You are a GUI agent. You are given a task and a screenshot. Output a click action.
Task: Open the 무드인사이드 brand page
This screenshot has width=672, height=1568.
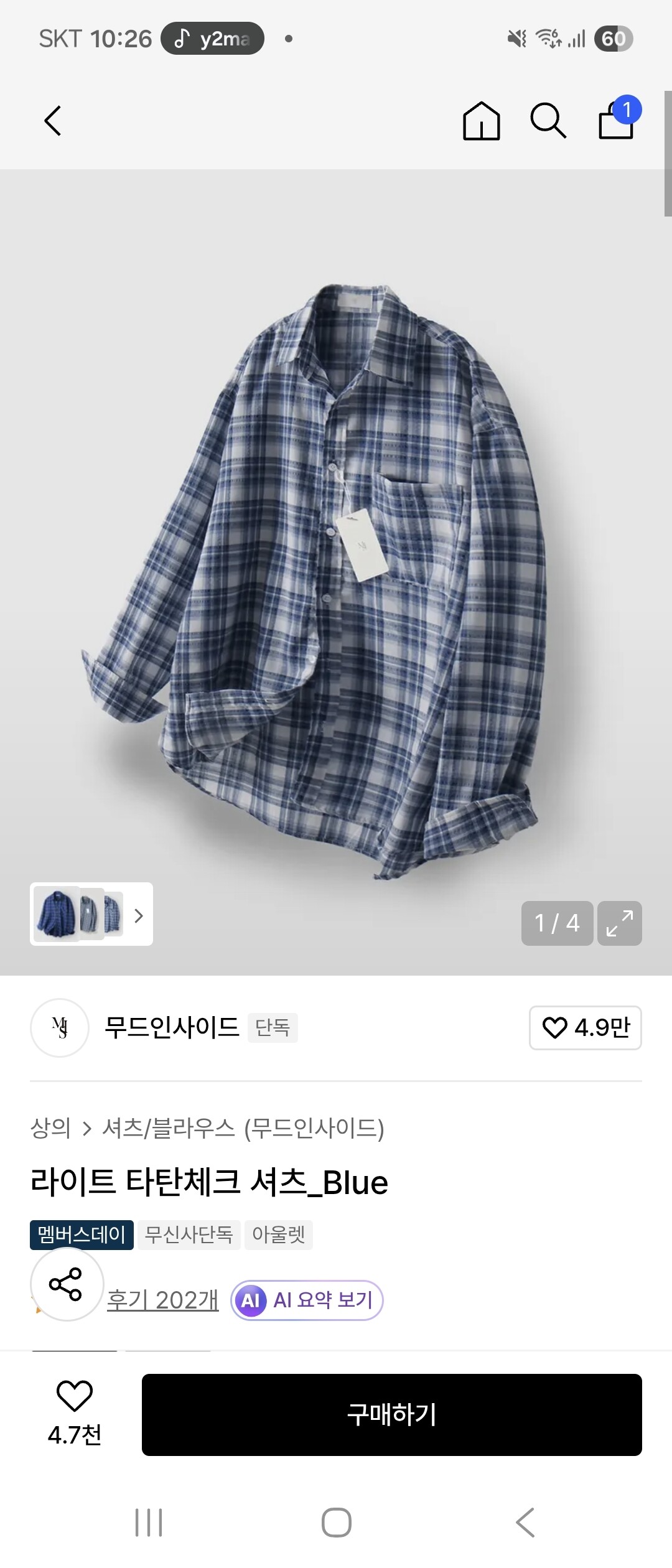[171, 1027]
